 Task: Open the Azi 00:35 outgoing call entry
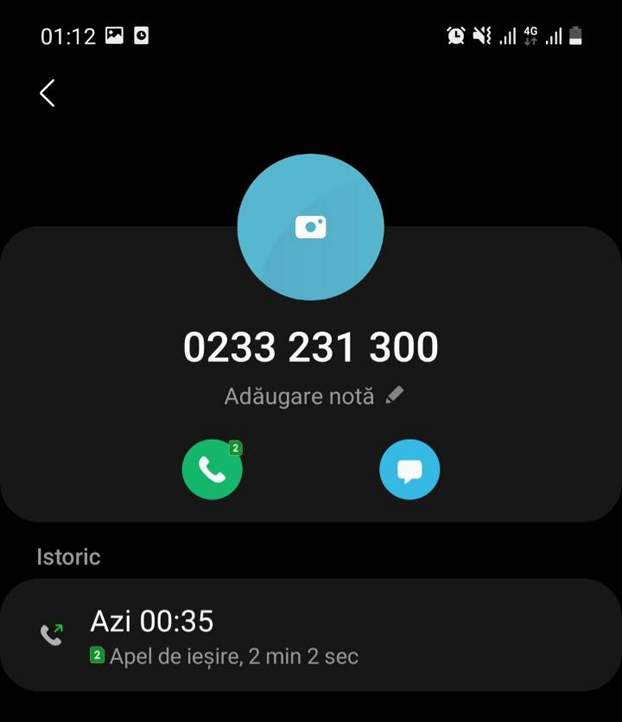311,636
